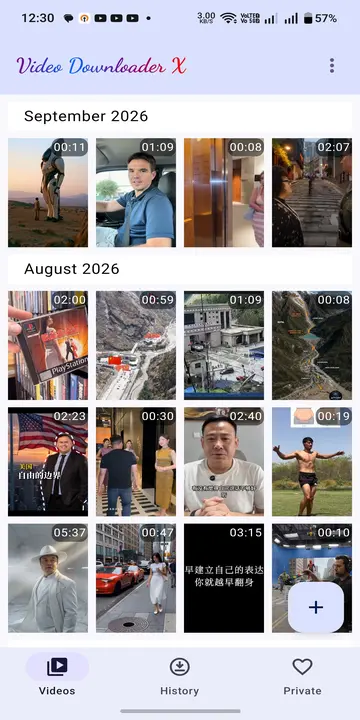The image size is (360, 720).
Task: Open the 00:19 shirtless man on grass video
Action: [x=312, y=461]
